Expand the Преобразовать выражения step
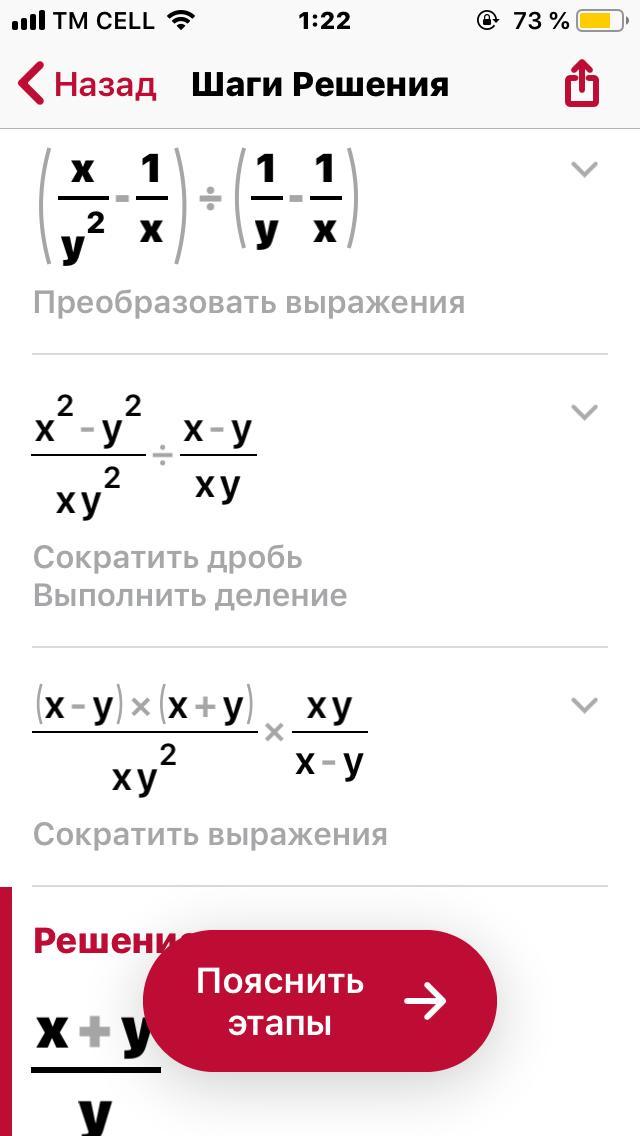This screenshot has width=640, height=1136. (x=583, y=169)
